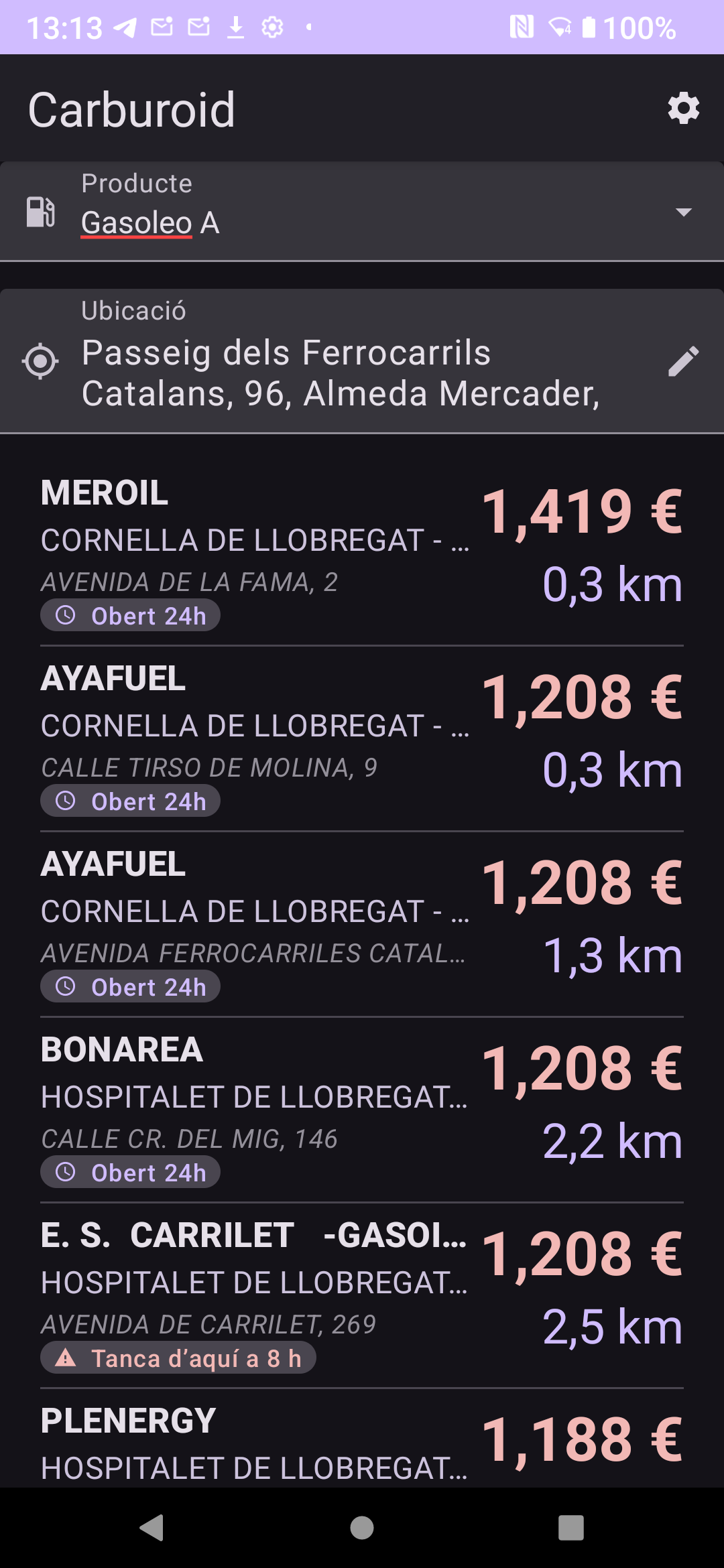
Task: Open the Carburoid settings gear
Action: click(682, 109)
